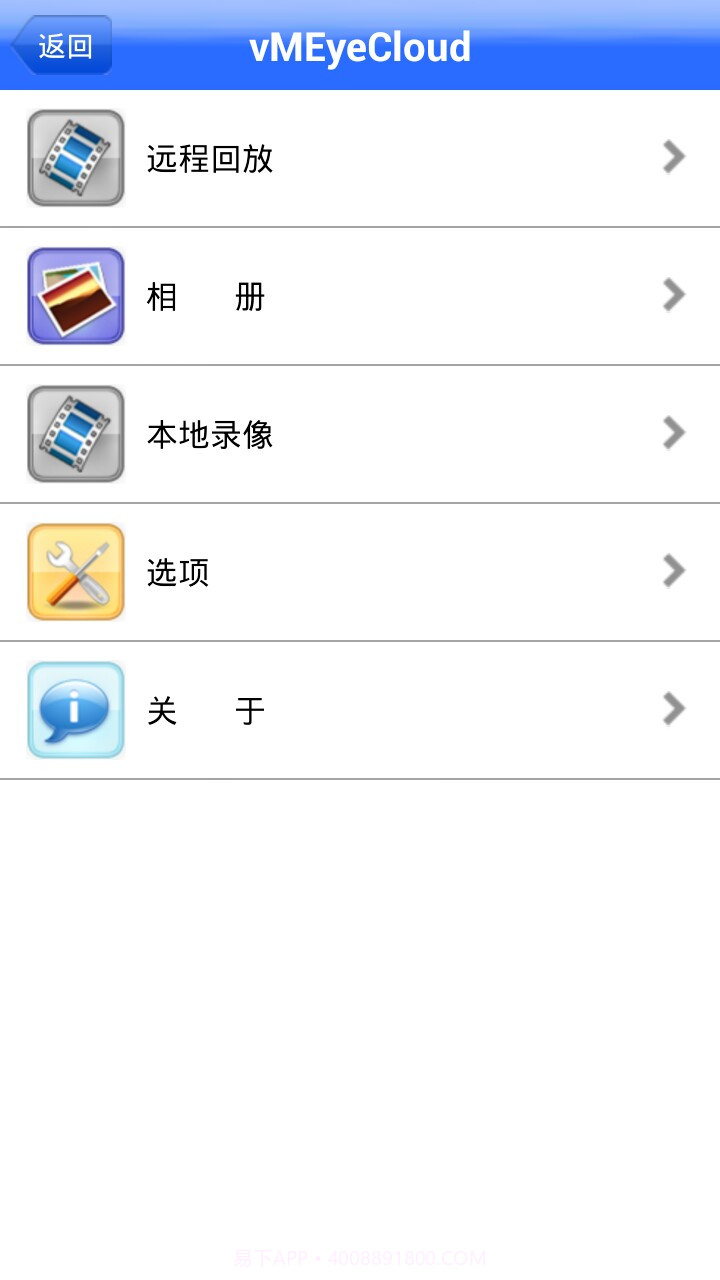Tap the blue speech bubble information icon
The image size is (720, 1280).
(74, 709)
